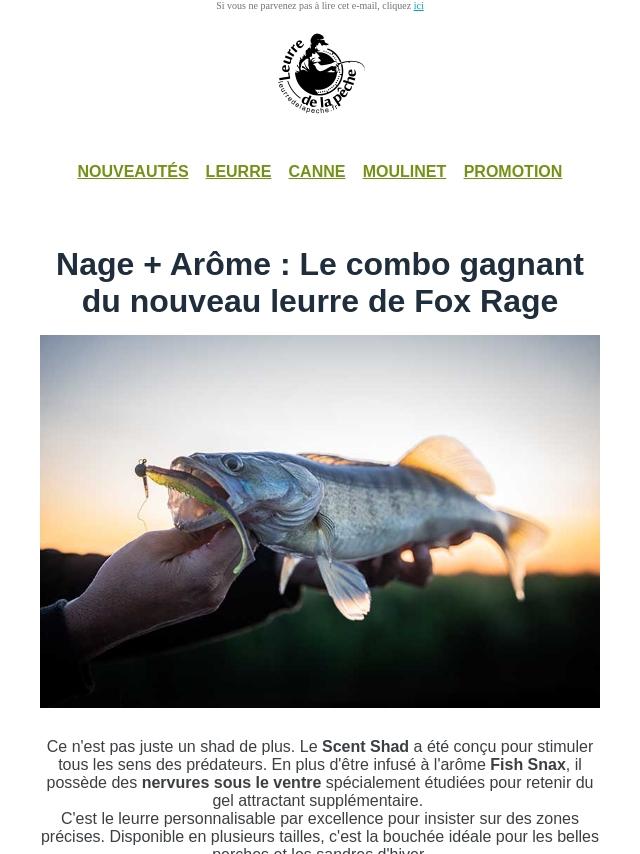Select the MOULINET link
Image resolution: width=640 pixels, height=854 pixels.
(404, 172)
